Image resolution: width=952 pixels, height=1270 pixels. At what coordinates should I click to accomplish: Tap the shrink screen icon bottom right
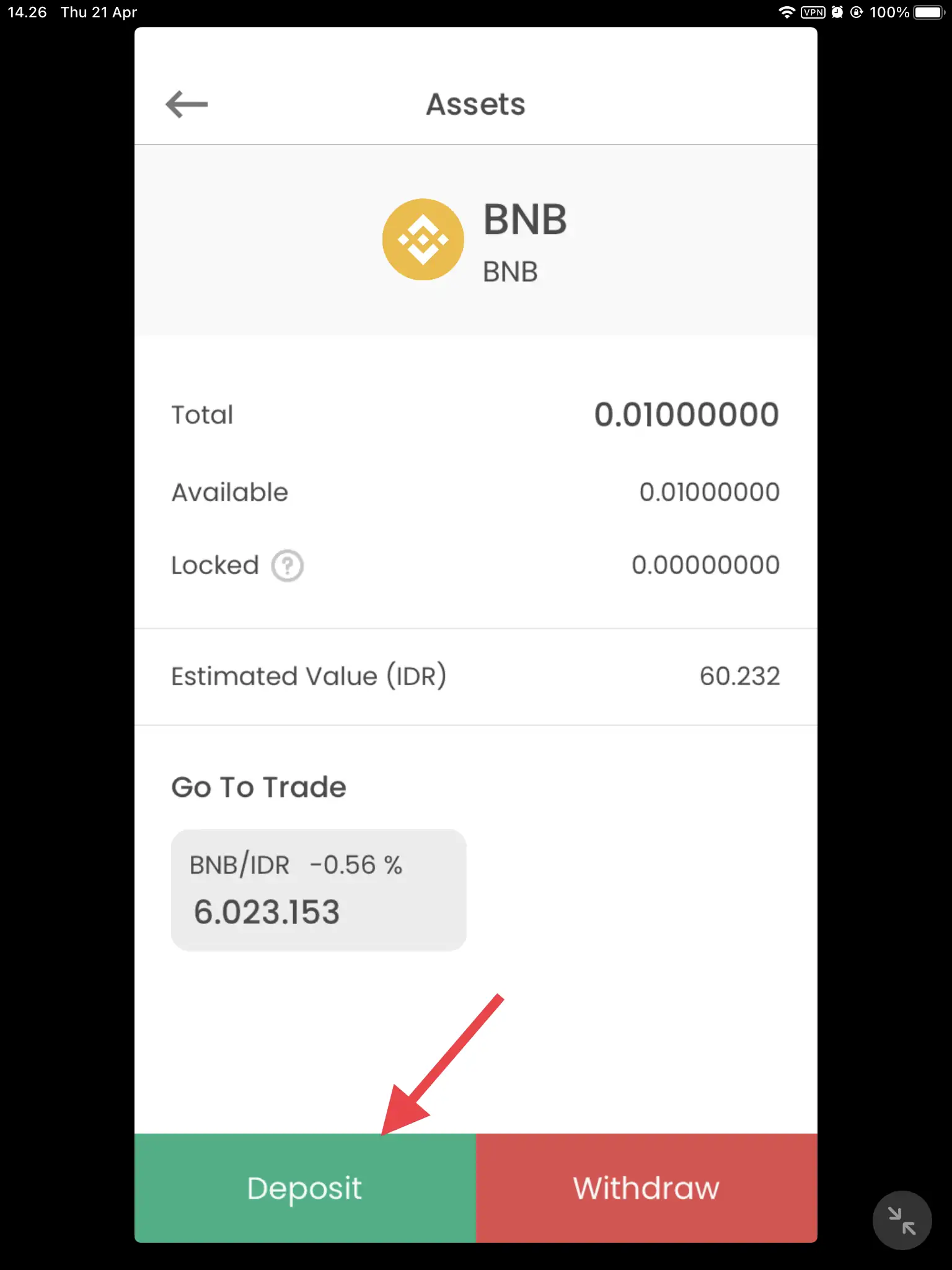coord(902,1220)
